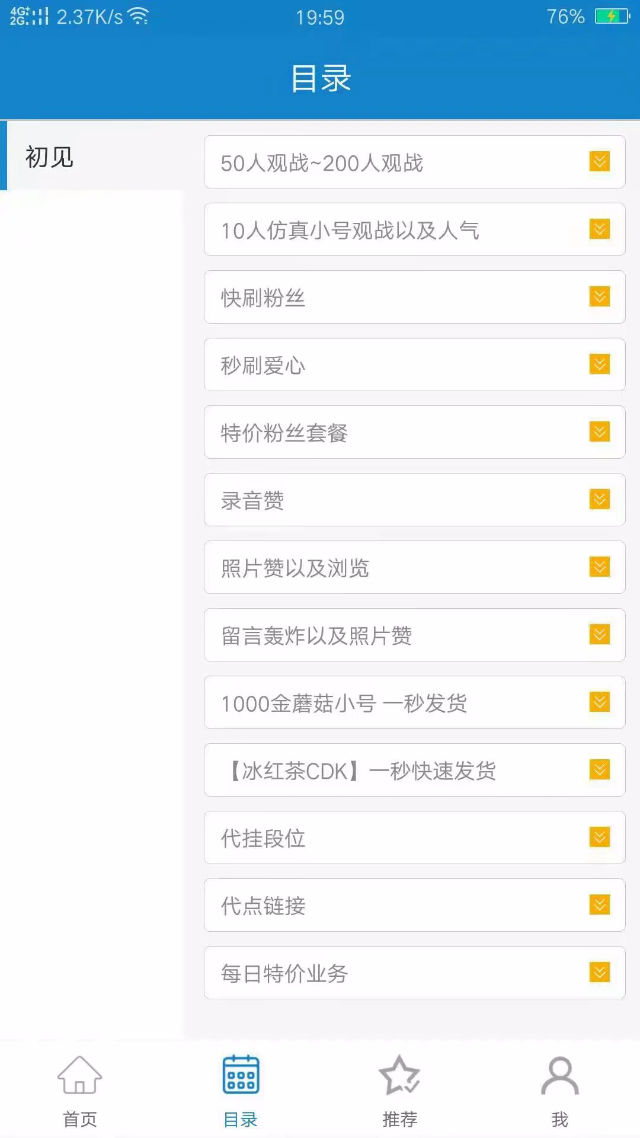This screenshot has width=640, height=1138.
Task: Switch to the 推荐 tab
Action: [400, 1090]
